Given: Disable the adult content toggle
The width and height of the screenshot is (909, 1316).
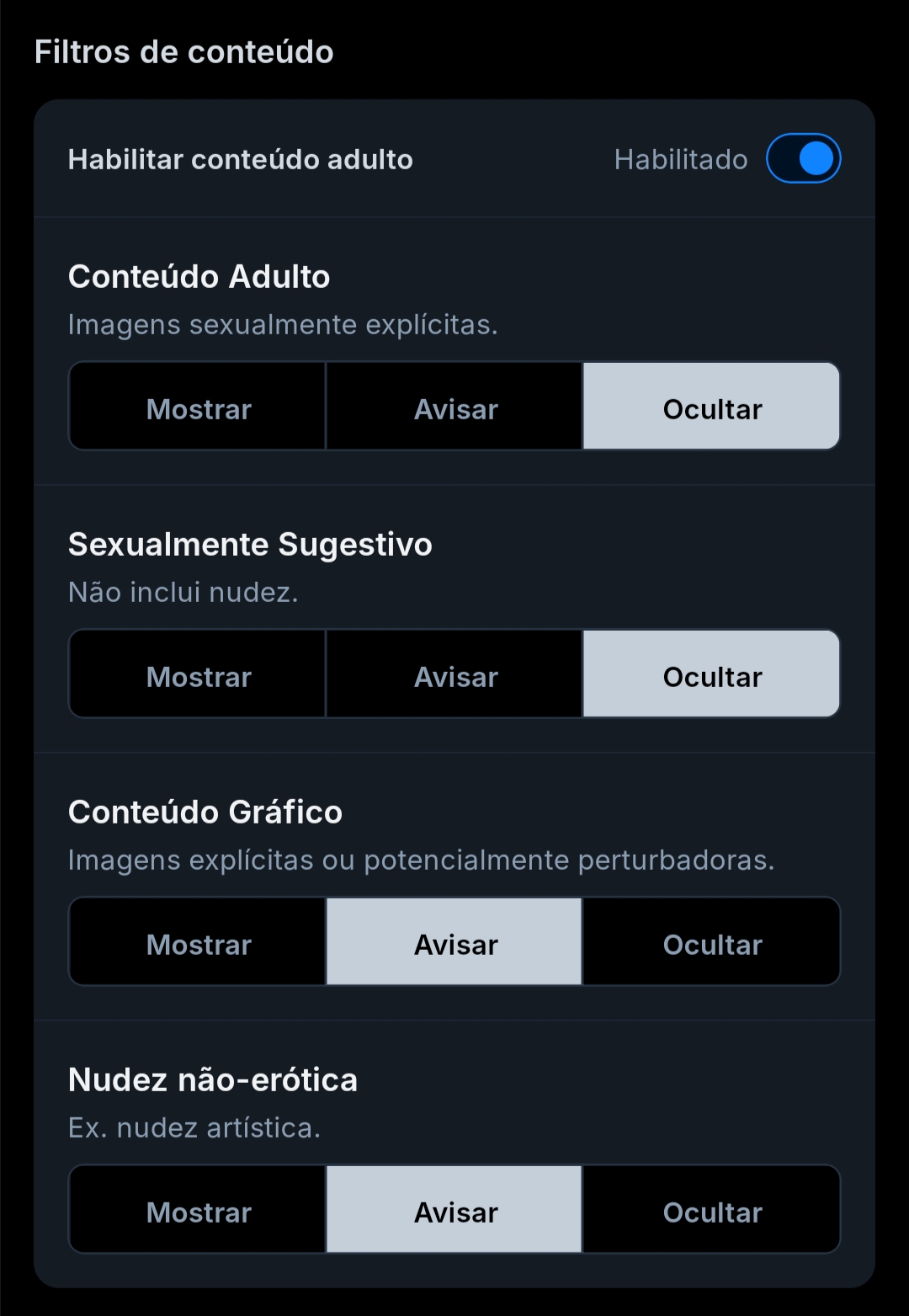Looking at the screenshot, I should click(803, 158).
